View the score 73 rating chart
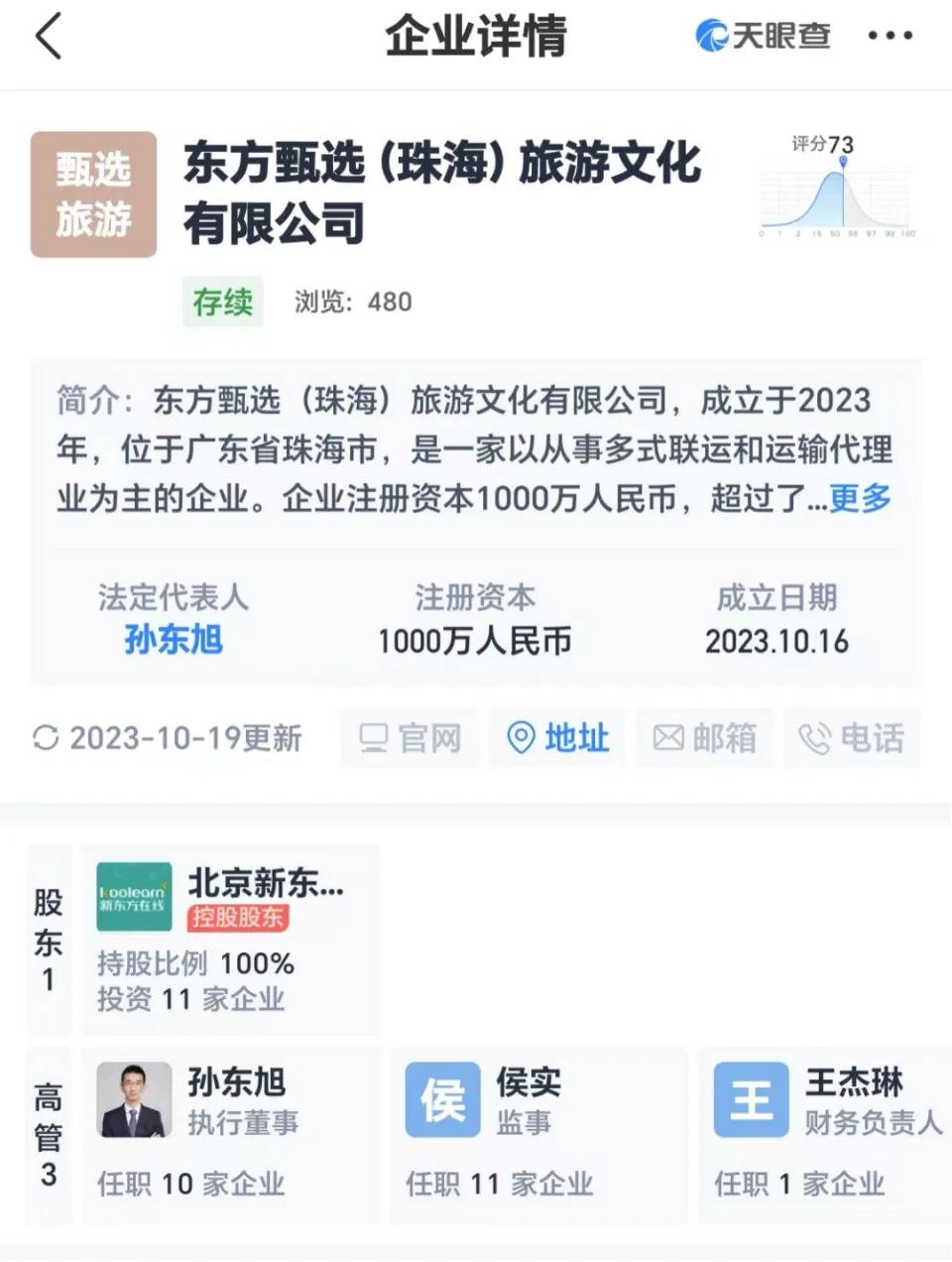 tap(838, 189)
